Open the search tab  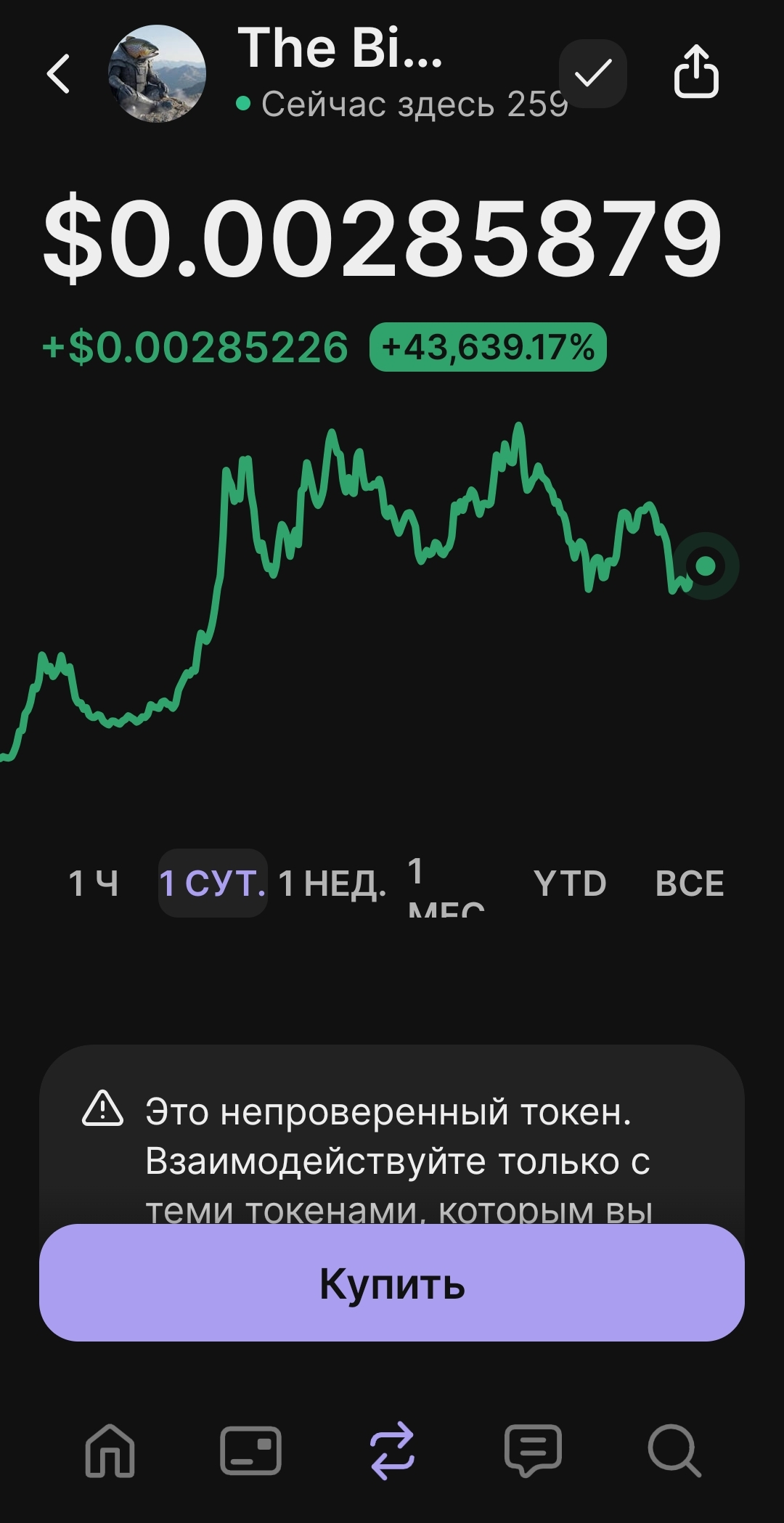674,1450
